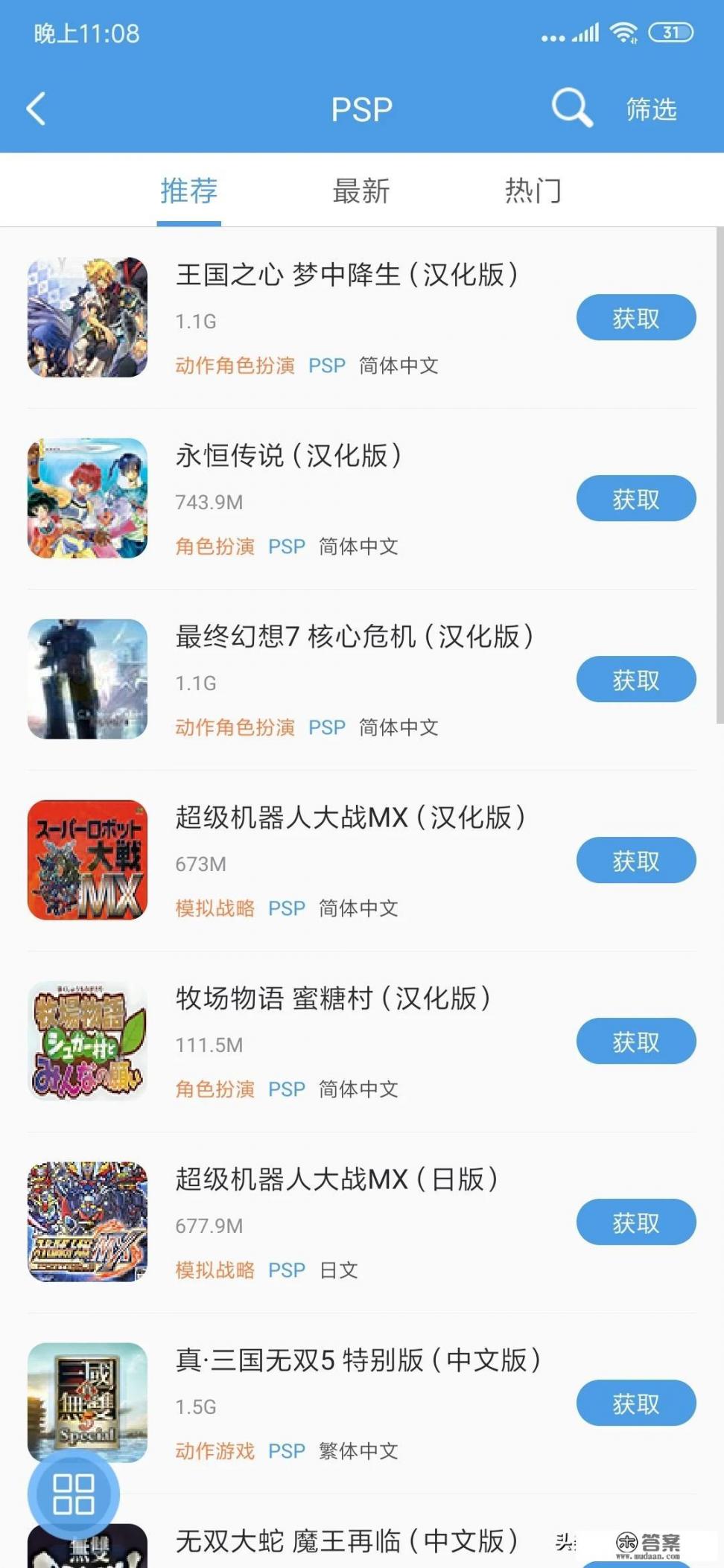The image size is (724, 1568).
Task: Tap 获取 for 牧场物语 蜜糖村
Action: [636, 1041]
